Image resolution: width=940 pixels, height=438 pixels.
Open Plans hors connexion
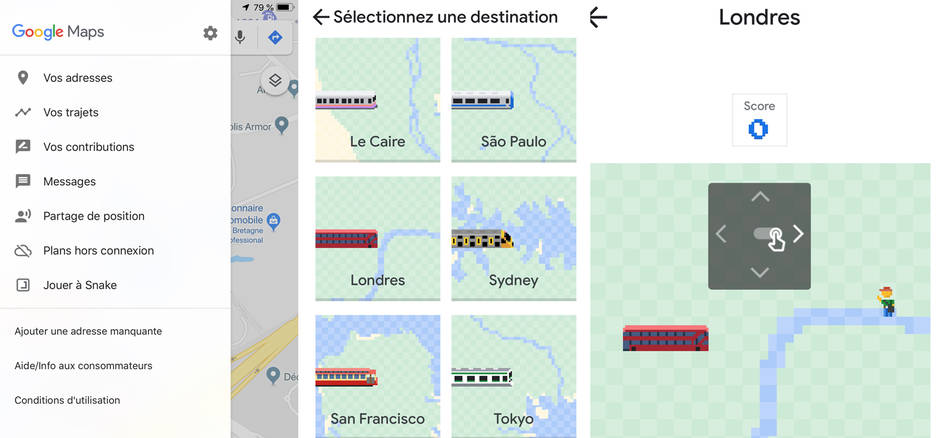point(98,250)
